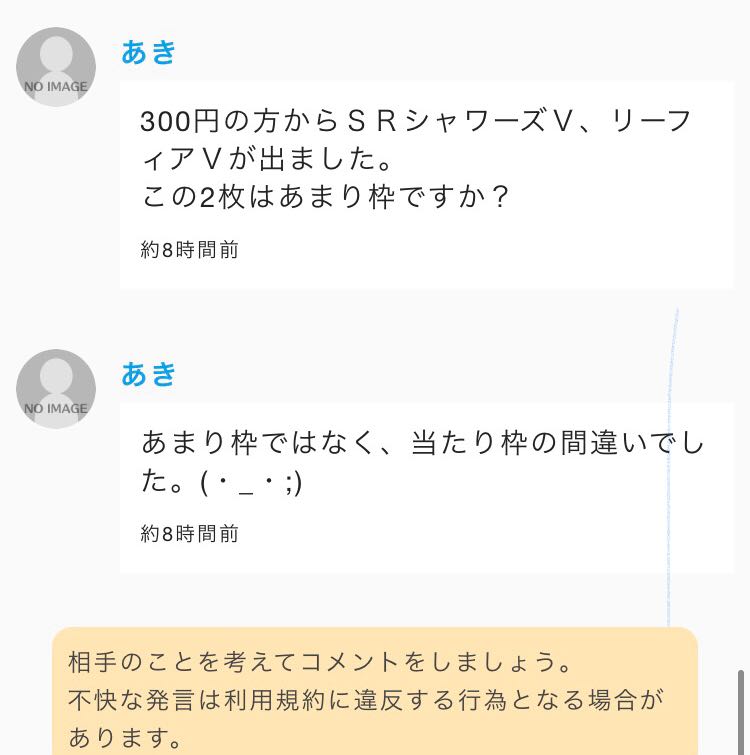Click the NO IMAGE label under second avatar
This screenshot has height=755, width=750.
(55, 408)
